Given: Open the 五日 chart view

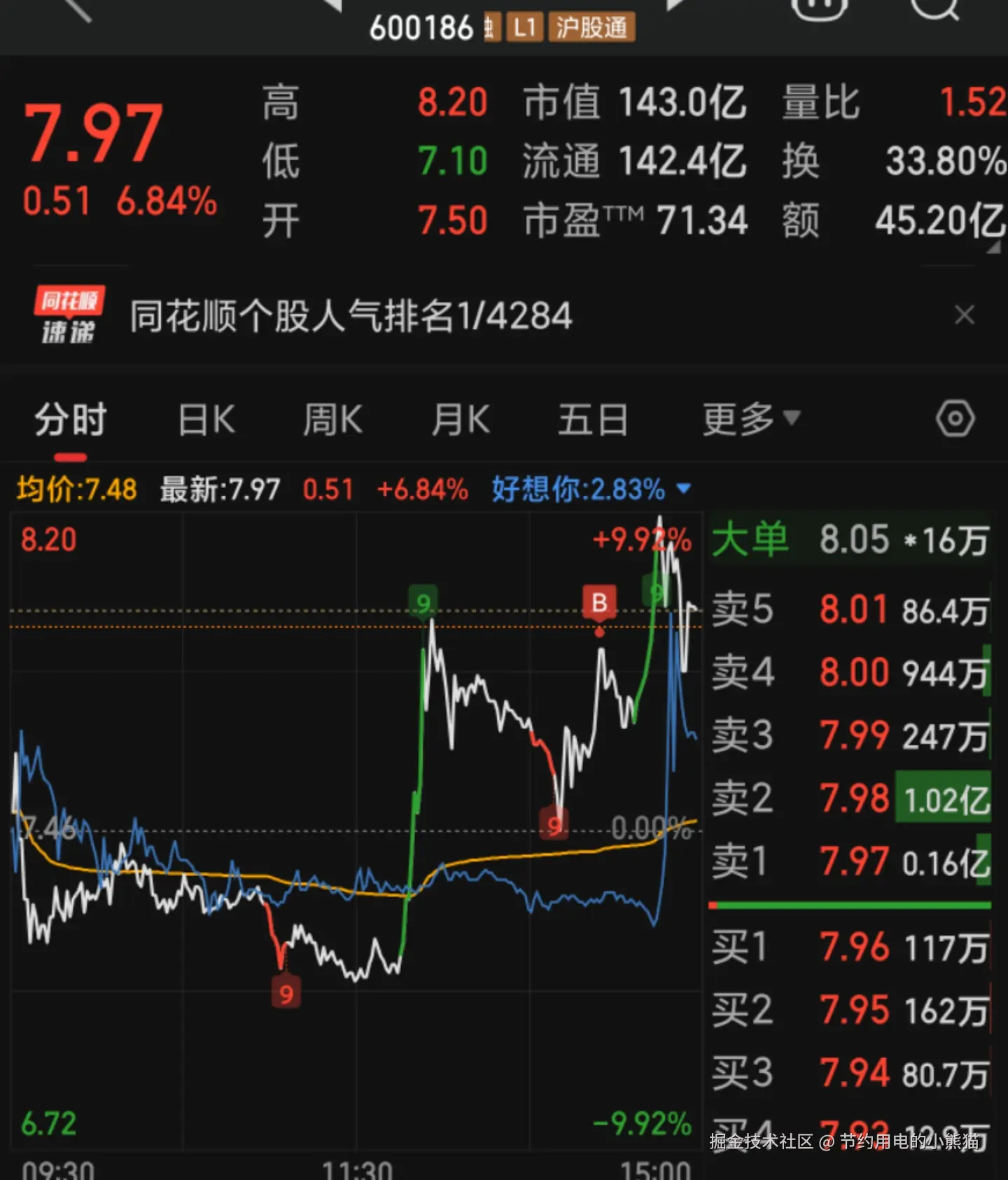Looking at the screenshot, I should click(x=592, y=418).
